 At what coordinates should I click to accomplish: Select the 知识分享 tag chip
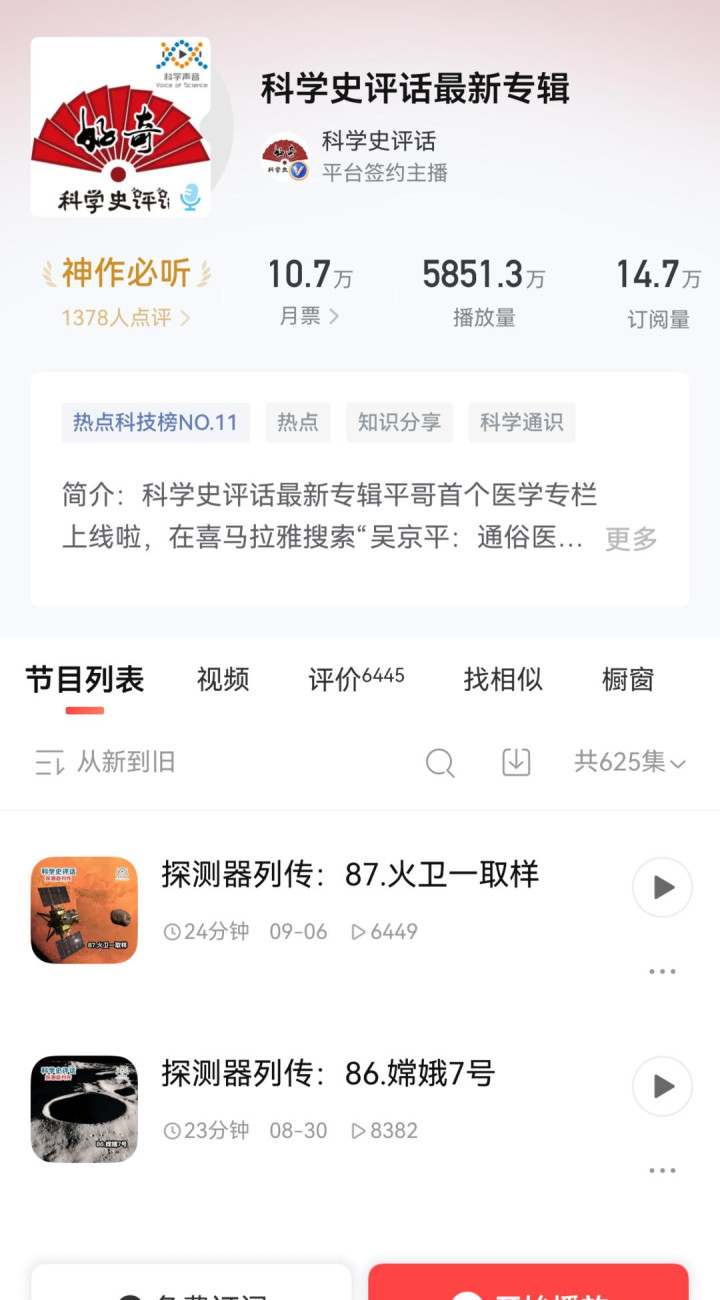coord(399,422)
